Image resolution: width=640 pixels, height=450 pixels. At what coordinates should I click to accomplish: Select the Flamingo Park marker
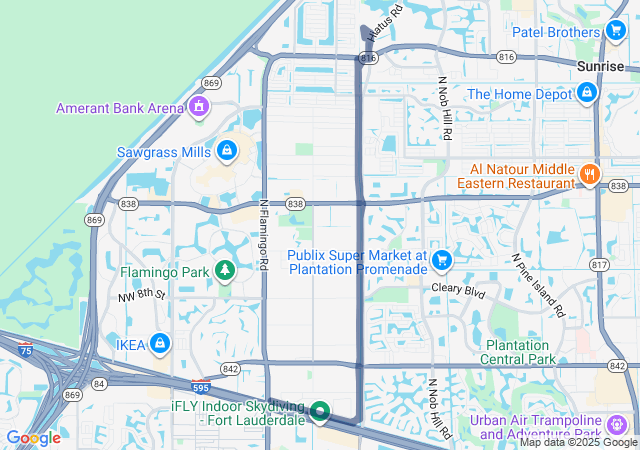pyautogui.click(x=226, y=271)
